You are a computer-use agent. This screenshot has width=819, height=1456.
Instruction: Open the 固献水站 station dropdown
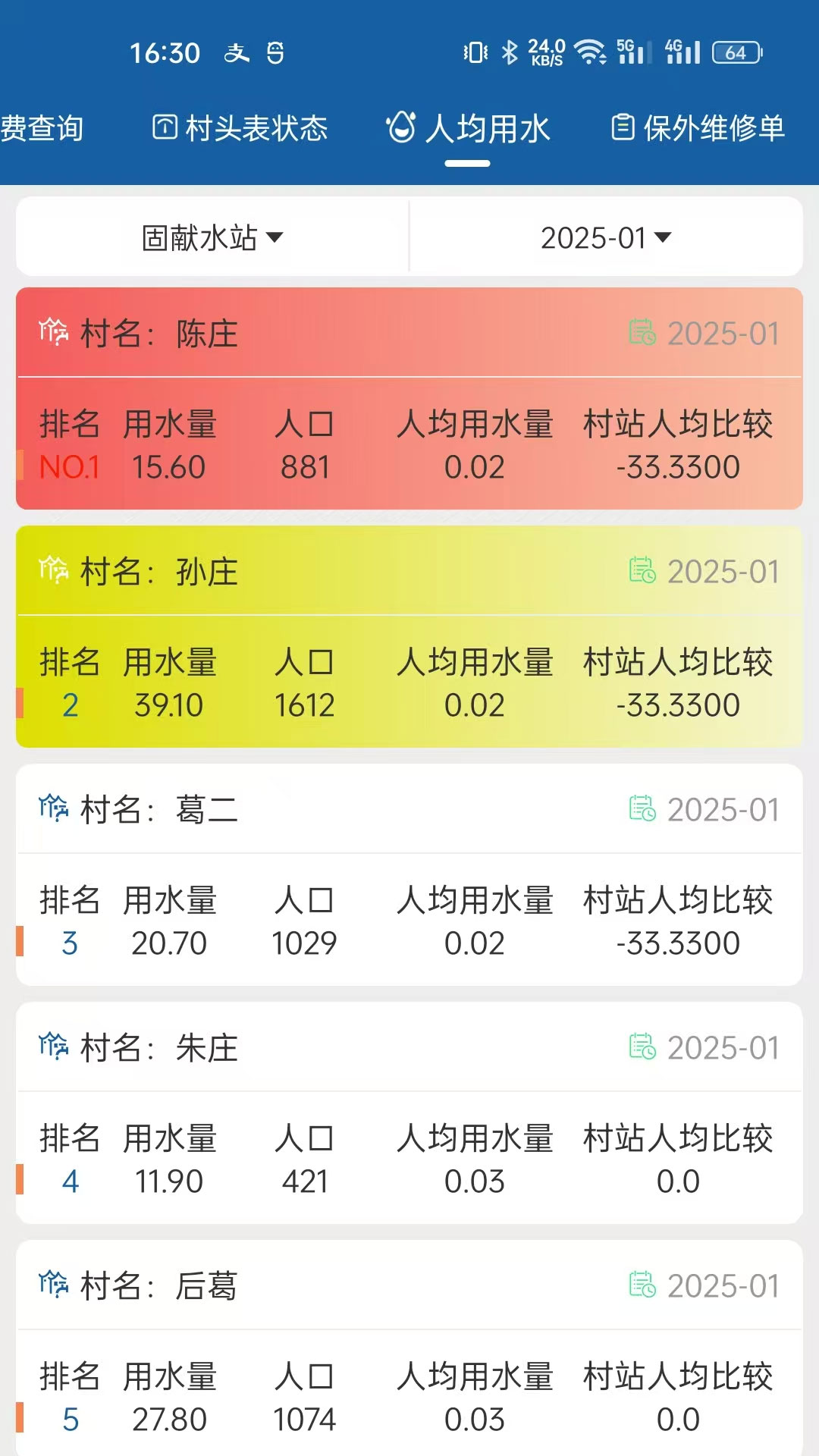210,237
